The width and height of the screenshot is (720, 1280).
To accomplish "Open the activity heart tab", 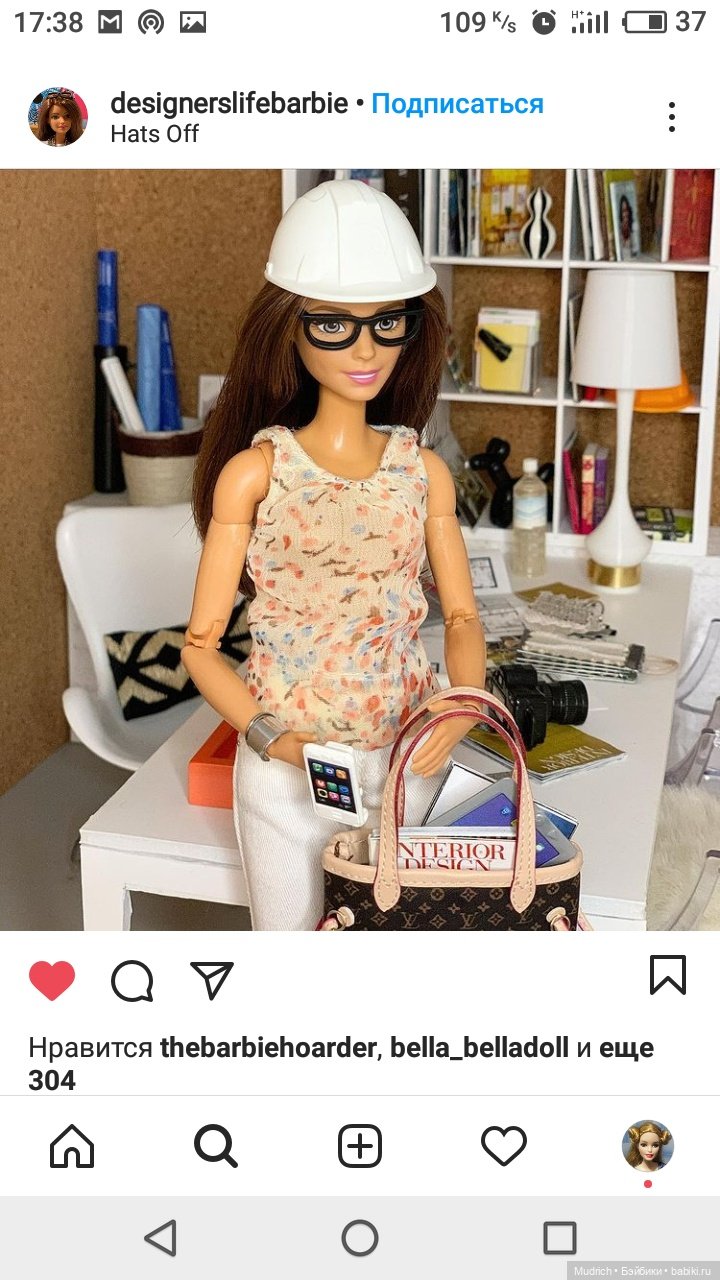I will tap(504, 1146).
